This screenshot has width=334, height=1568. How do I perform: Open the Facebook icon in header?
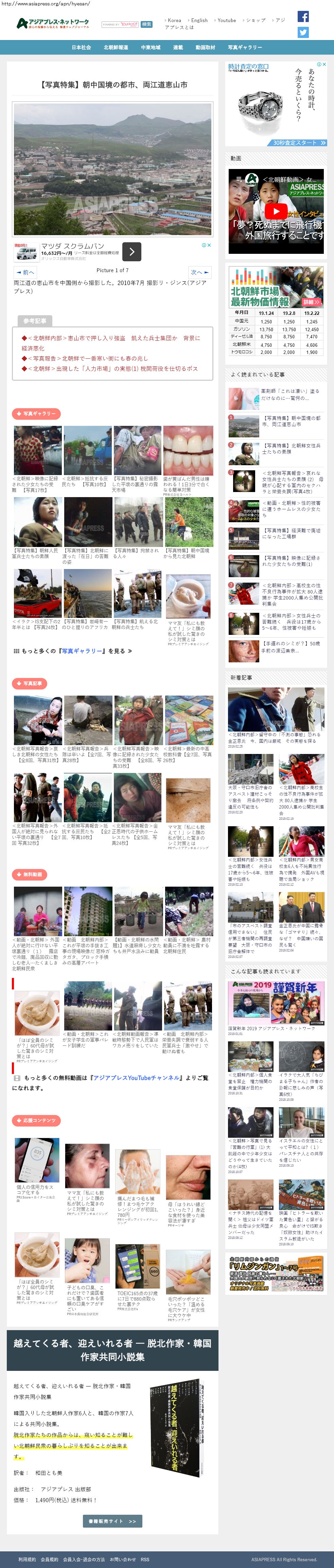(x=303, y=16)
